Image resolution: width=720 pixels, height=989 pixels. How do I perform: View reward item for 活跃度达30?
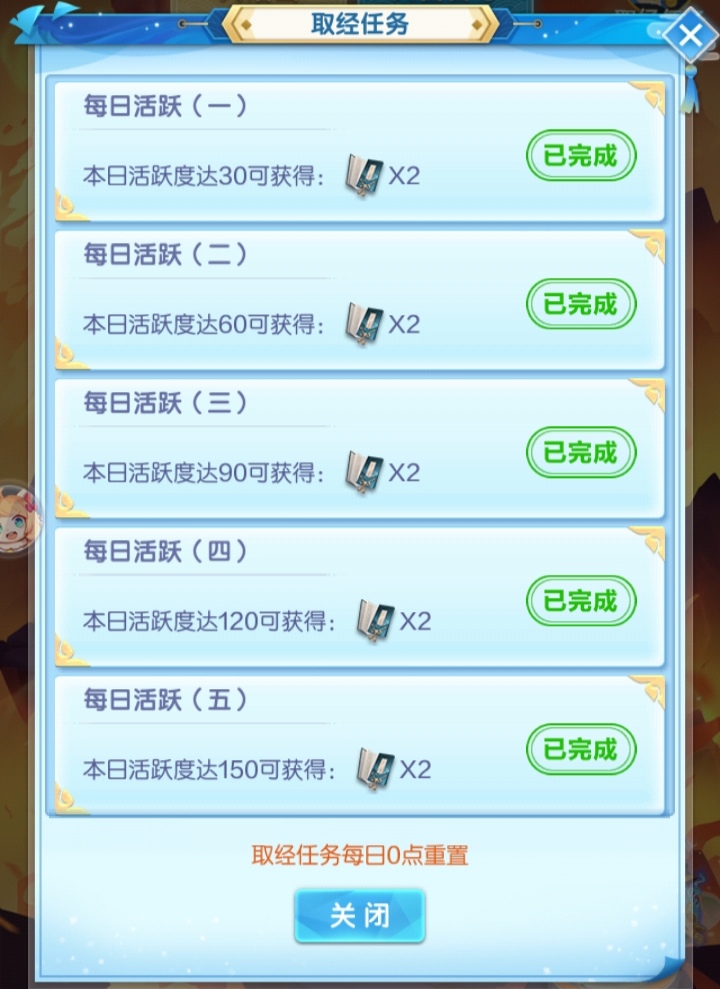[364, 176]
